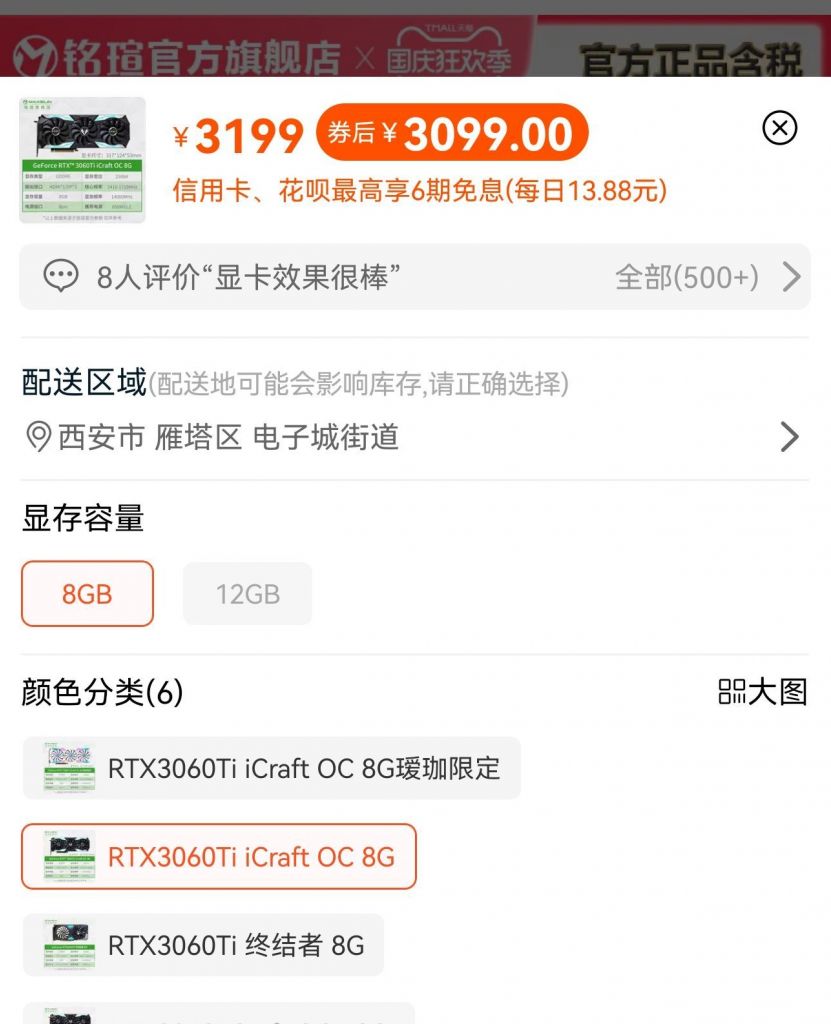This screenshot has width=831, height=1024.
Task: View the product thumbnail image
Action: coord(83,160)
